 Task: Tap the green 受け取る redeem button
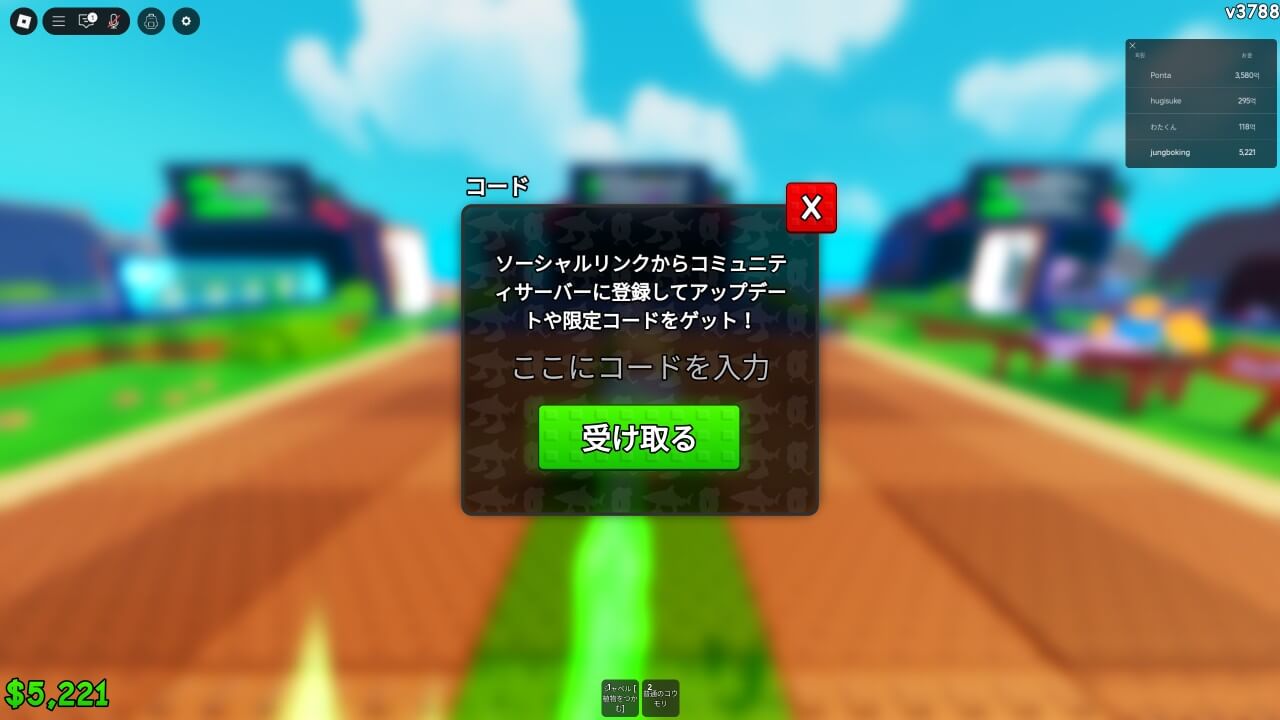[639, 438]
